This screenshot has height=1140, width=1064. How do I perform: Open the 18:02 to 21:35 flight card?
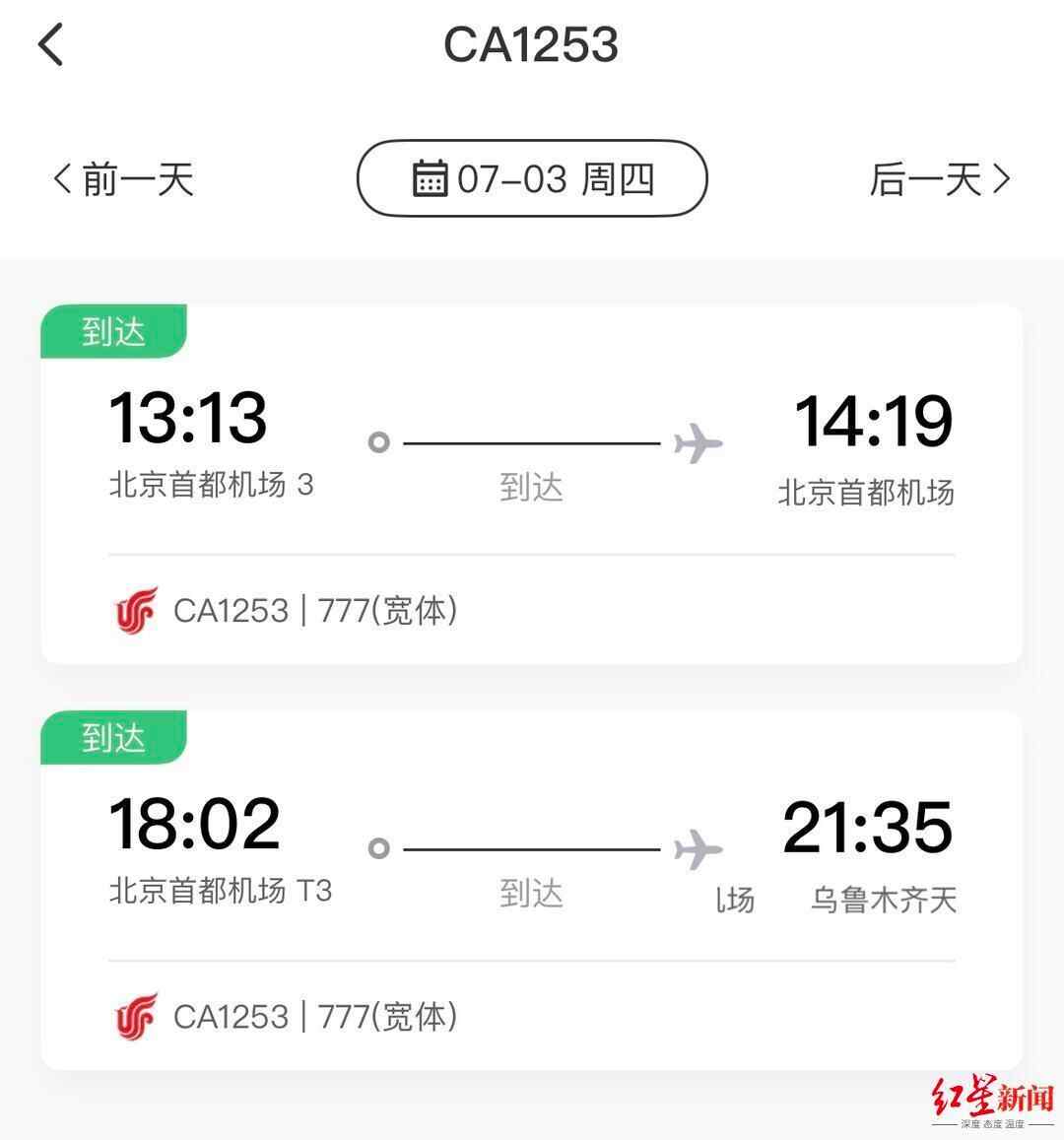[x=532, y=889]
